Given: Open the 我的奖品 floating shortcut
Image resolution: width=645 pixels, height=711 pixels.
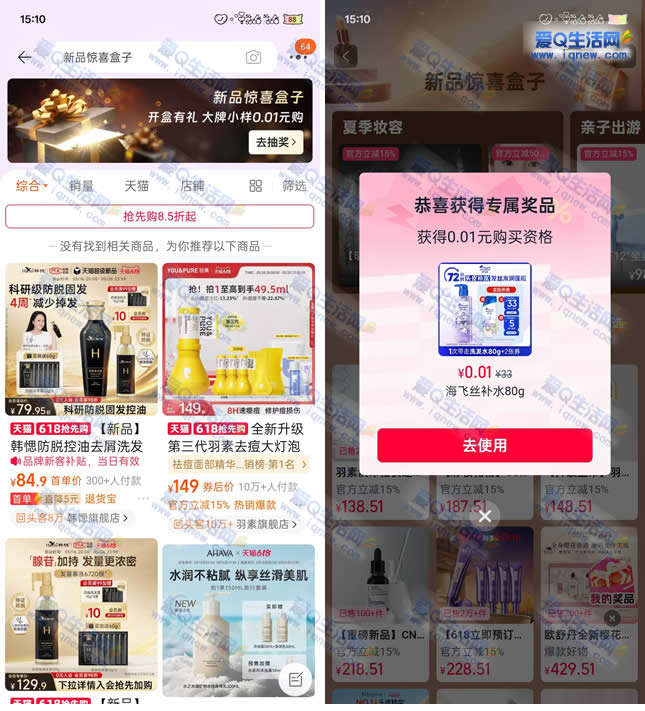Looking at the screenshot, I should coord(609,588).
